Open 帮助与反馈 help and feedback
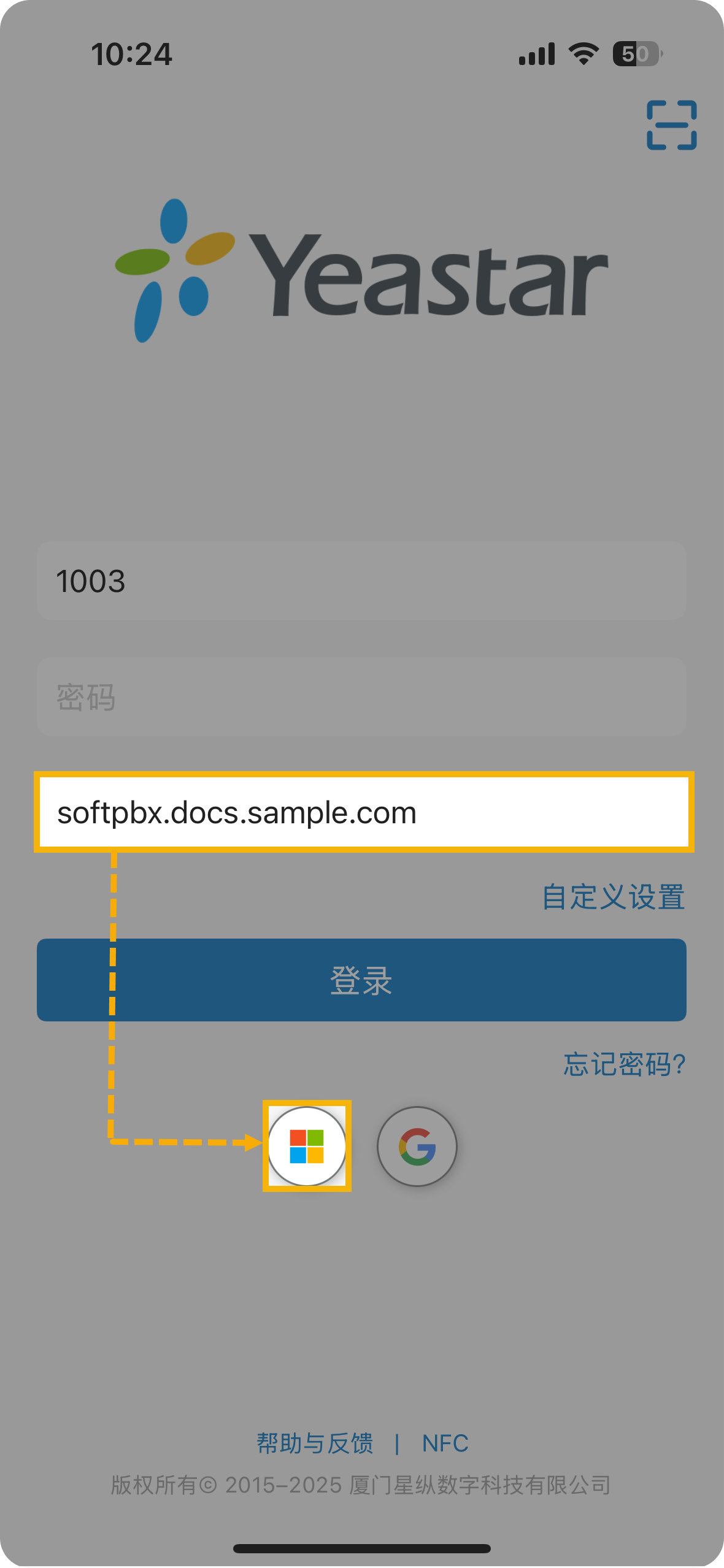This screenshot has width=724, height=1568. pyautogui.click(x=315, y=1443)
